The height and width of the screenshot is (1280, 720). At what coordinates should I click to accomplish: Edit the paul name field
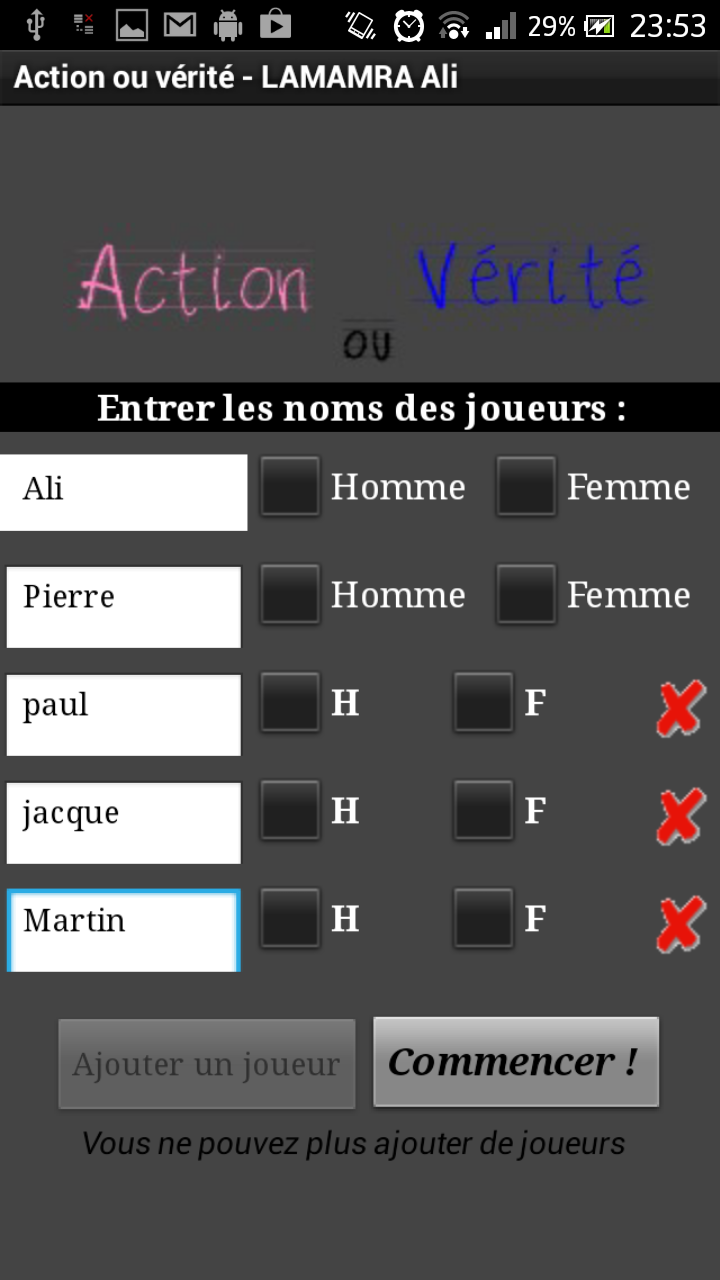(x=123, y=714)
